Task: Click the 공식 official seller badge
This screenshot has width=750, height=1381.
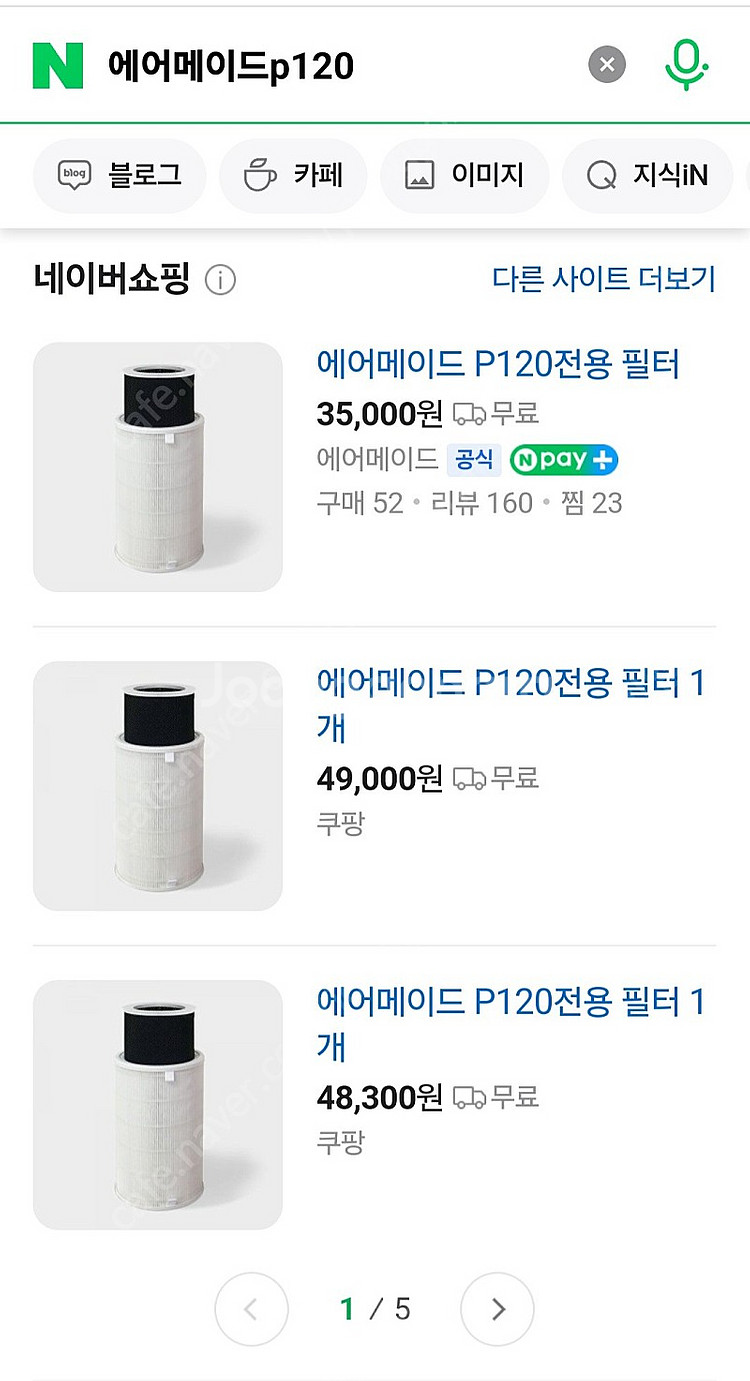Action: click(473, 459)
